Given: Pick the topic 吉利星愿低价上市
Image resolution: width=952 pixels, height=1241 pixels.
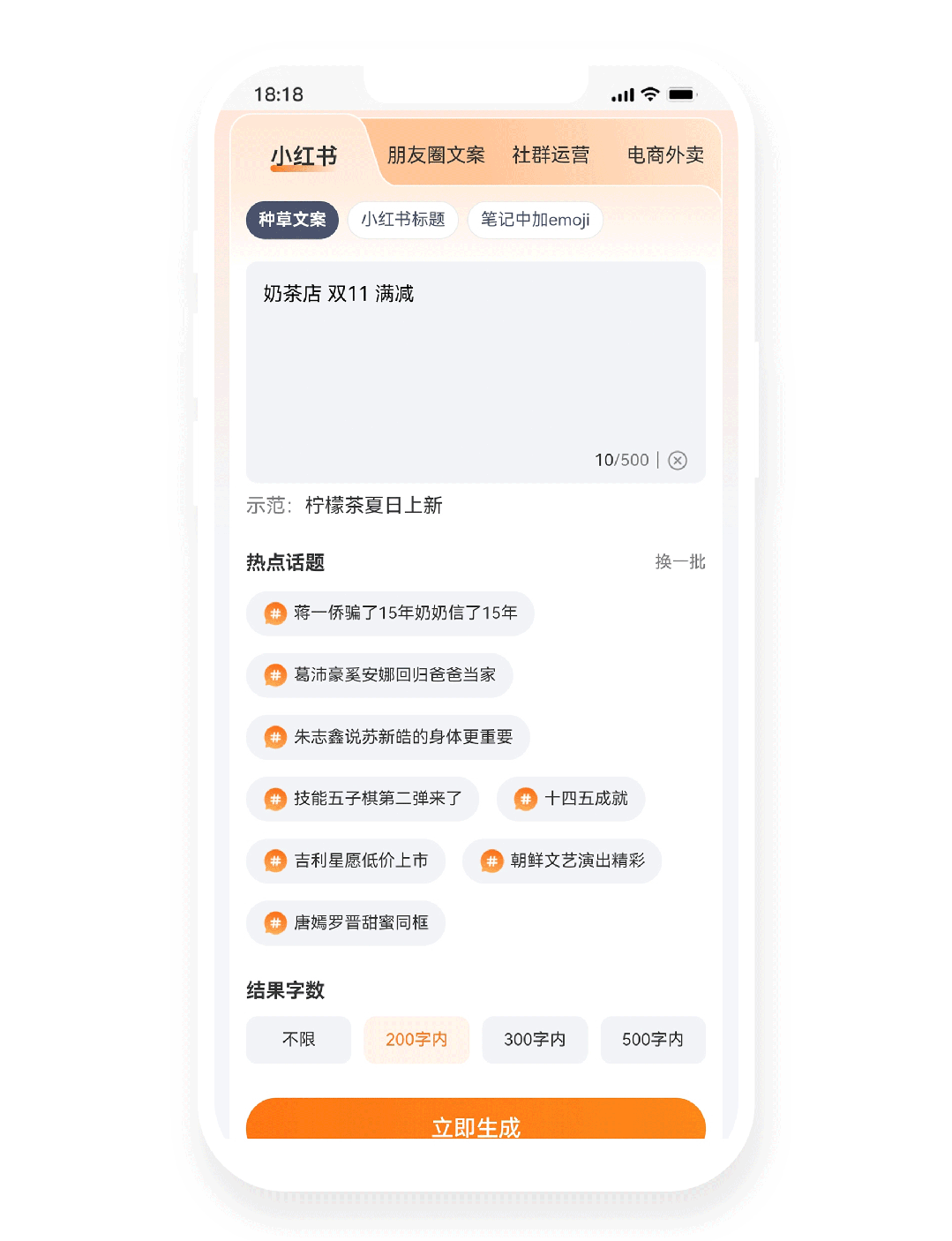Looking at the screenshot, I should 346,861.
